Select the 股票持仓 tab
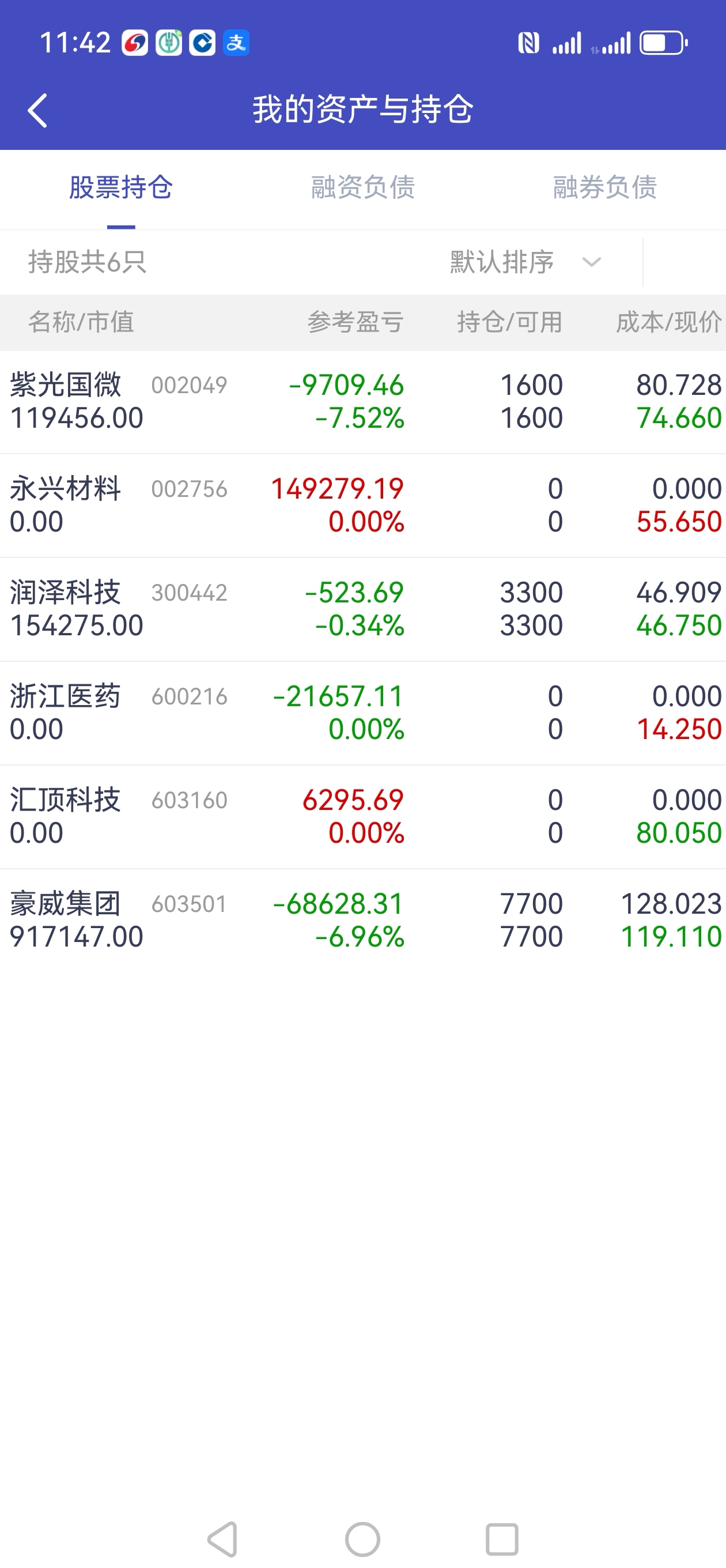This screenshot has height=1568, width=726. click(x=120, y=187)
